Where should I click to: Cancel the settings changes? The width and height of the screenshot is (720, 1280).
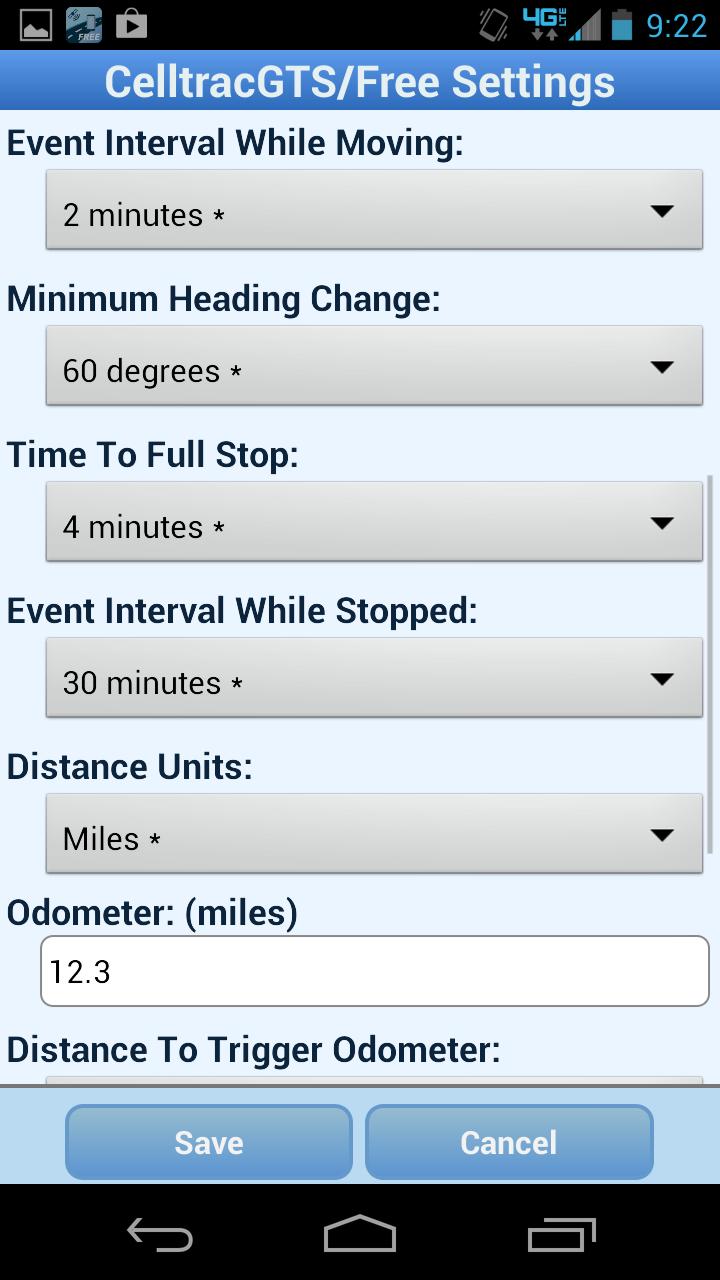click(509, 1142)
